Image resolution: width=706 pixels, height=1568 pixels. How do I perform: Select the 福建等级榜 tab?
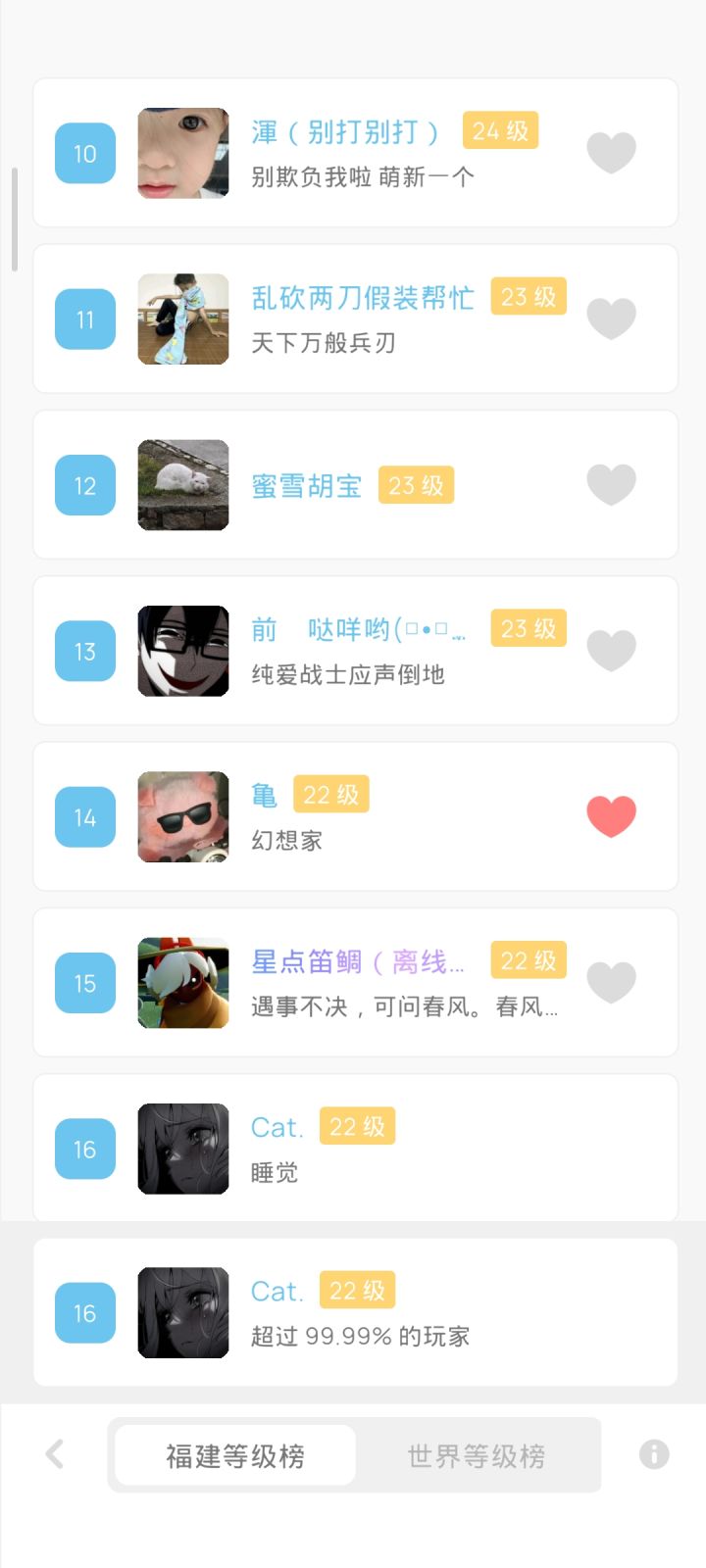235,1455
